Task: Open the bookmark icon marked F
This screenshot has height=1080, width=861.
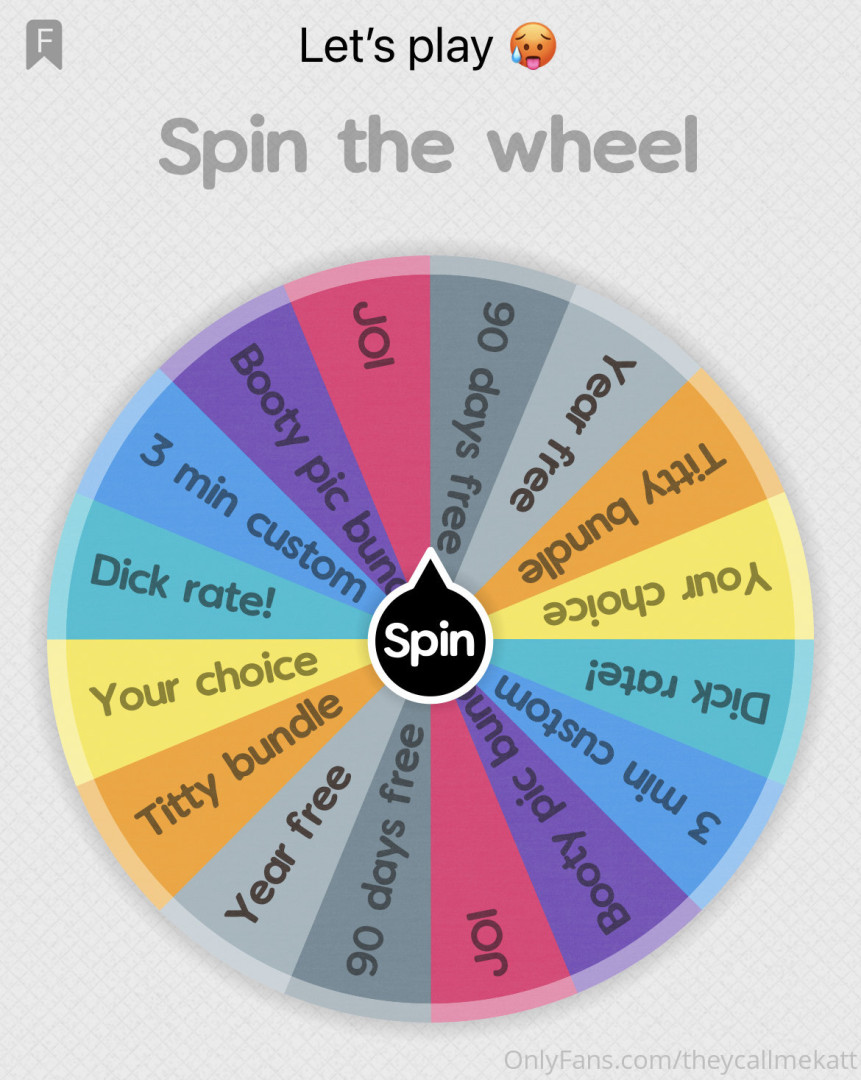Action: click(44, 45)
